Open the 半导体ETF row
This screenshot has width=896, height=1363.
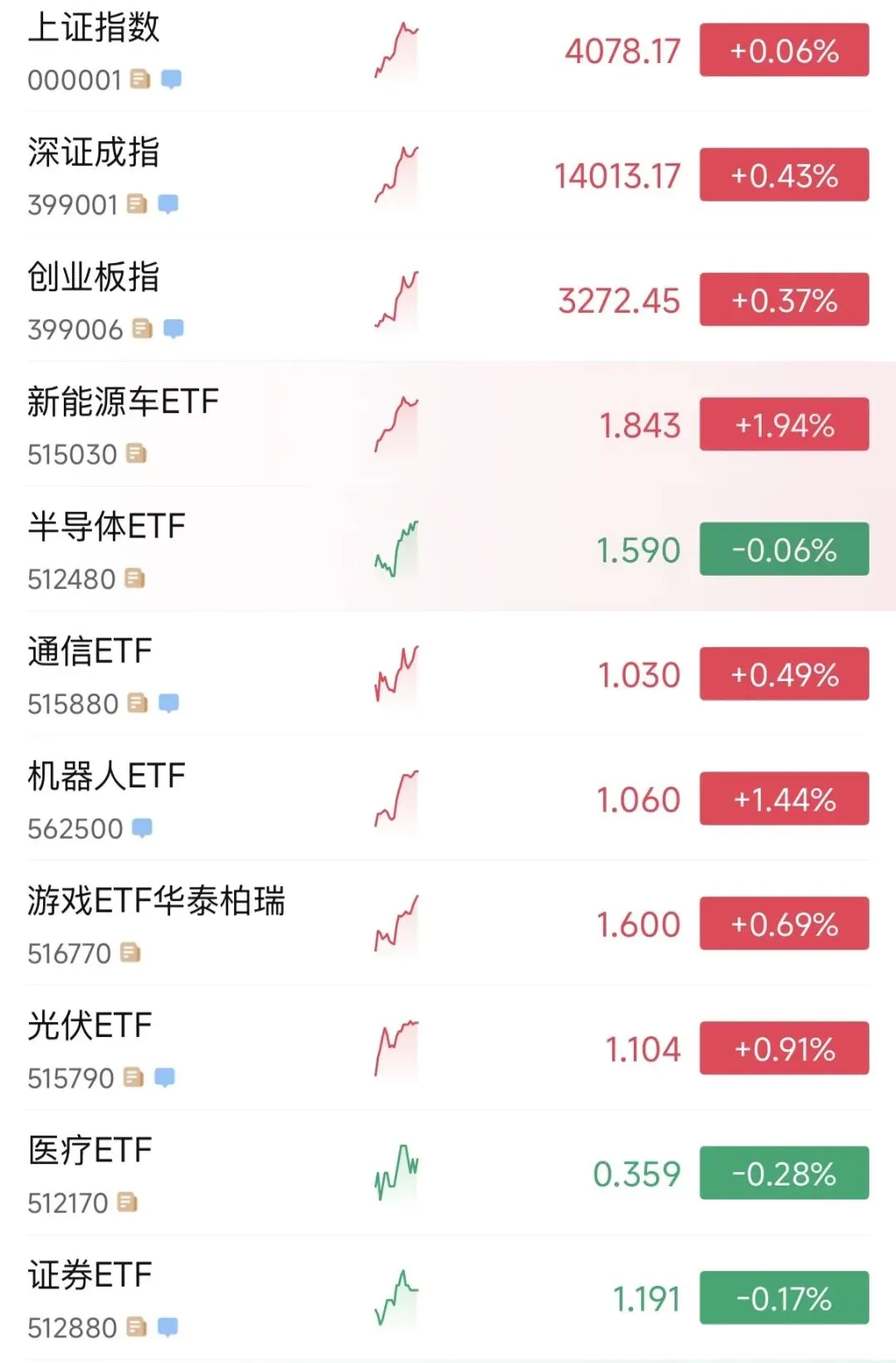[x=448, y=549]
